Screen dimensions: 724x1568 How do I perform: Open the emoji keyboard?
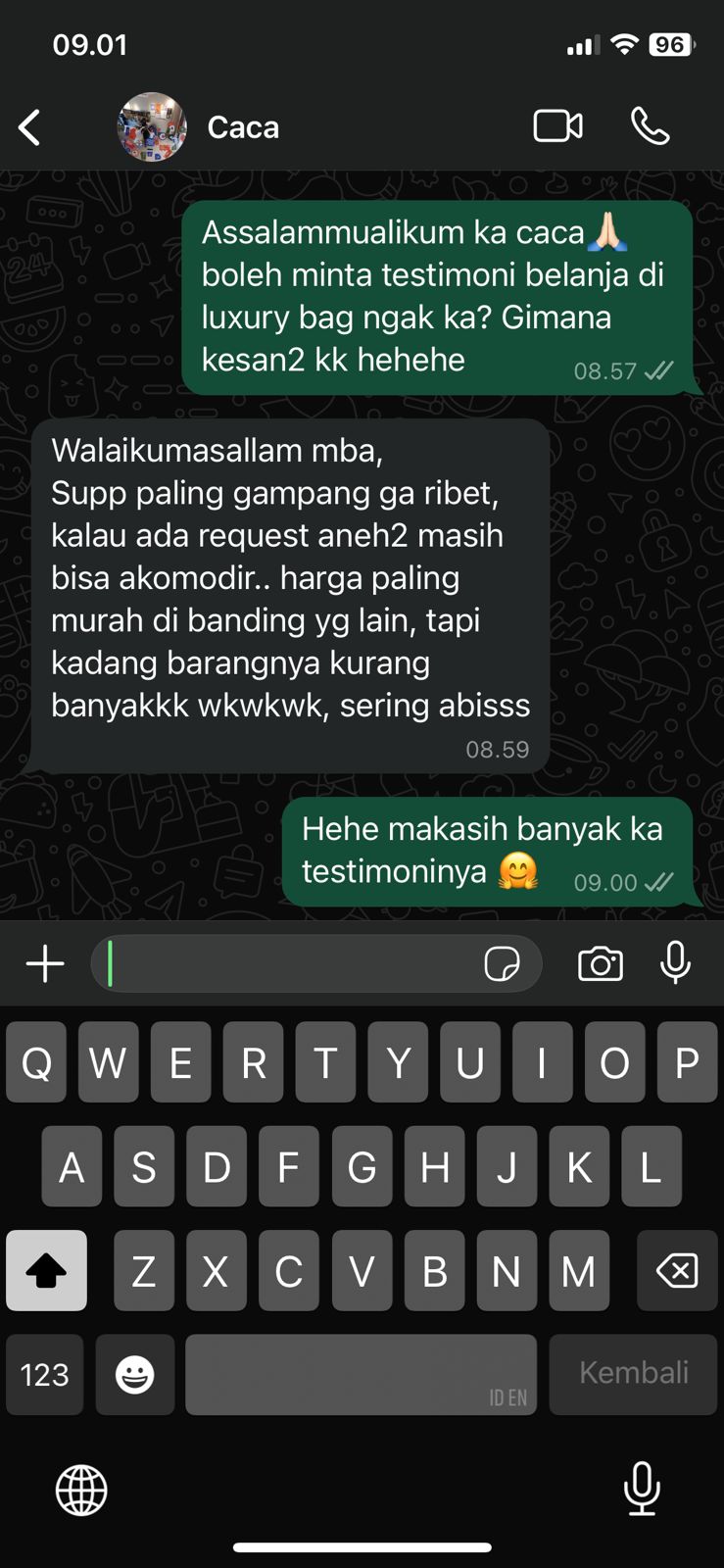(x=134, y=1374)
